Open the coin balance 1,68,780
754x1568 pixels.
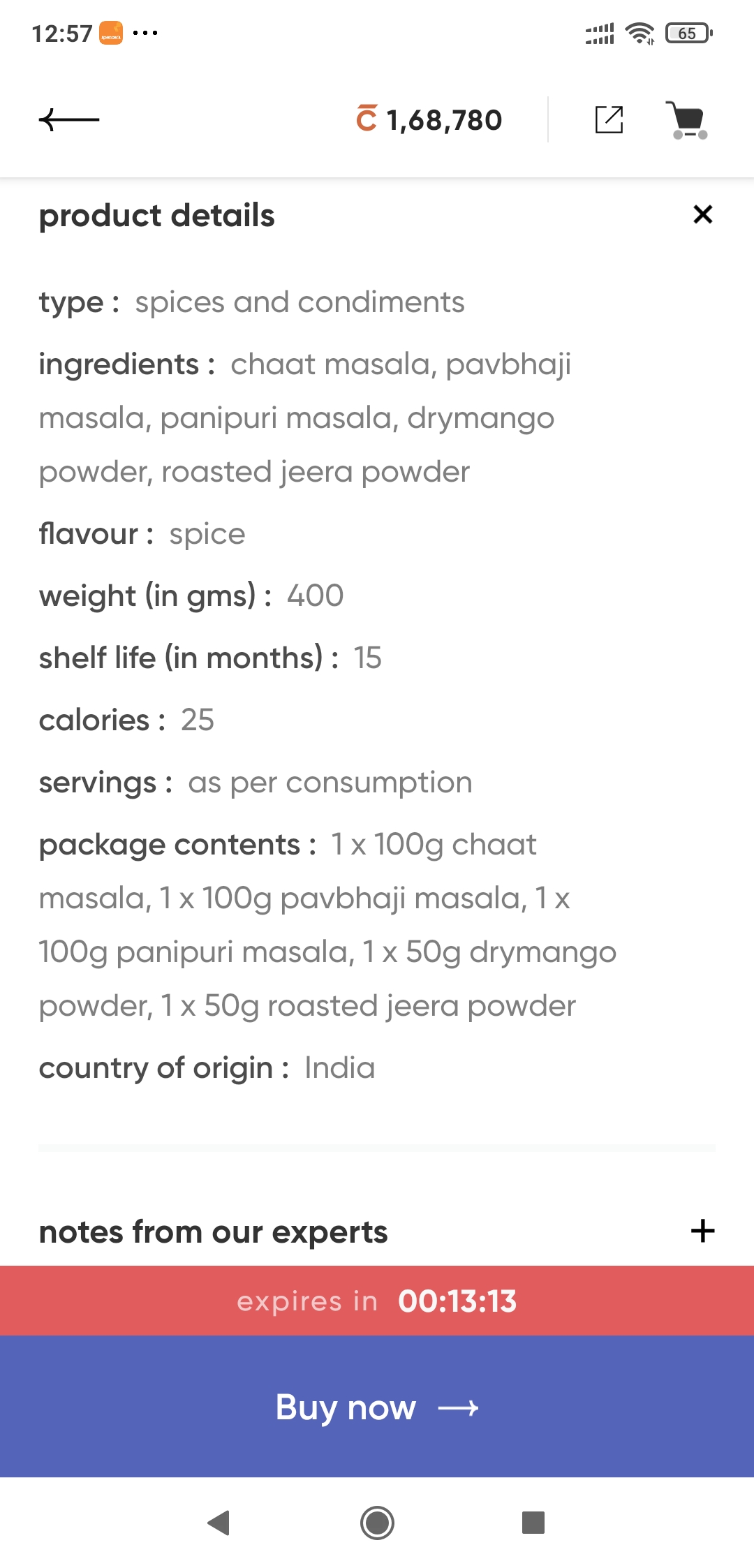pos(429,120)
